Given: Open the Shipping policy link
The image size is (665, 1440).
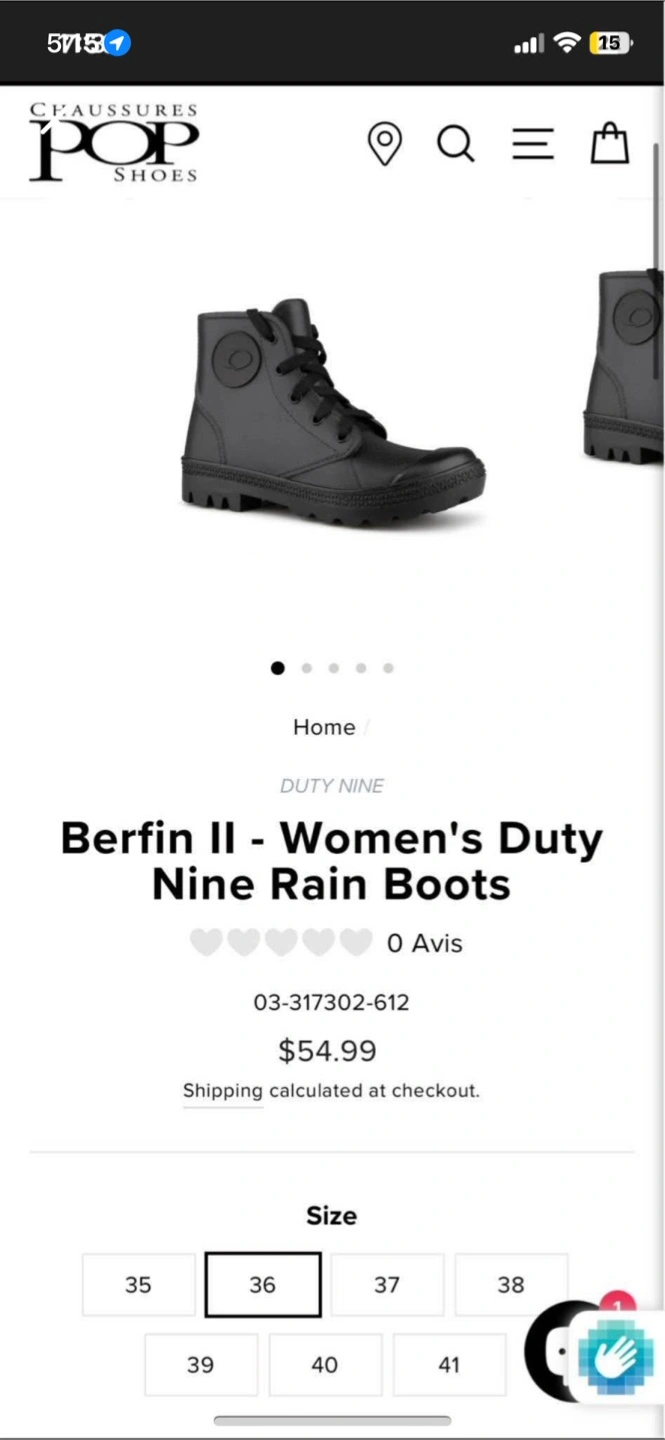Looking at the screenshot, I should [222, 1091].
